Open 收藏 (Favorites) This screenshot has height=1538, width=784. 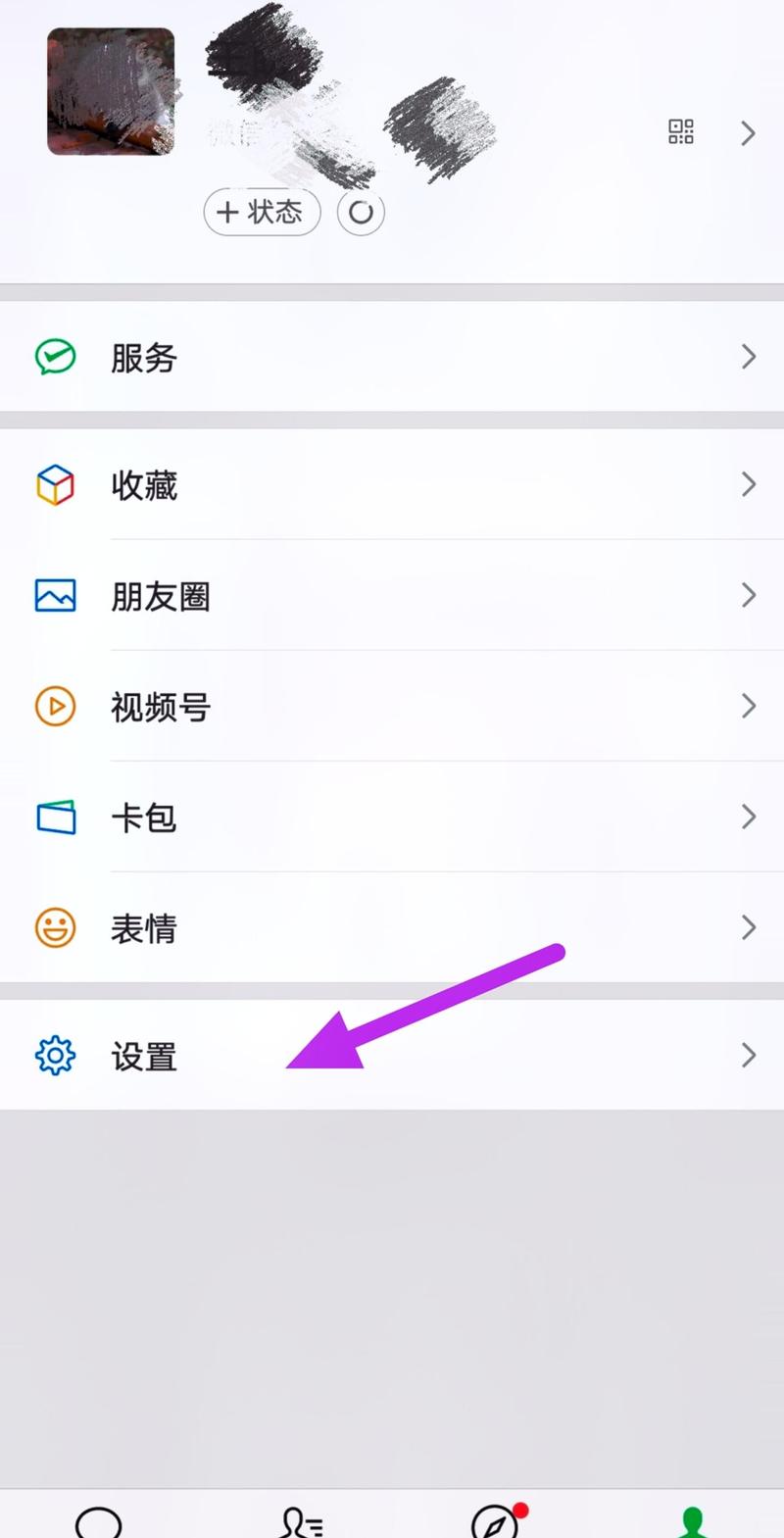[392, 484]
